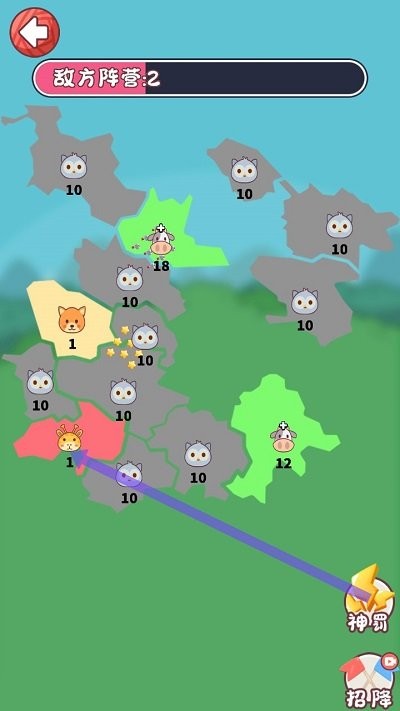Viewport: 400px width, 711px height.
Task: Open the 招降 flags button
Action: point(368,681)
